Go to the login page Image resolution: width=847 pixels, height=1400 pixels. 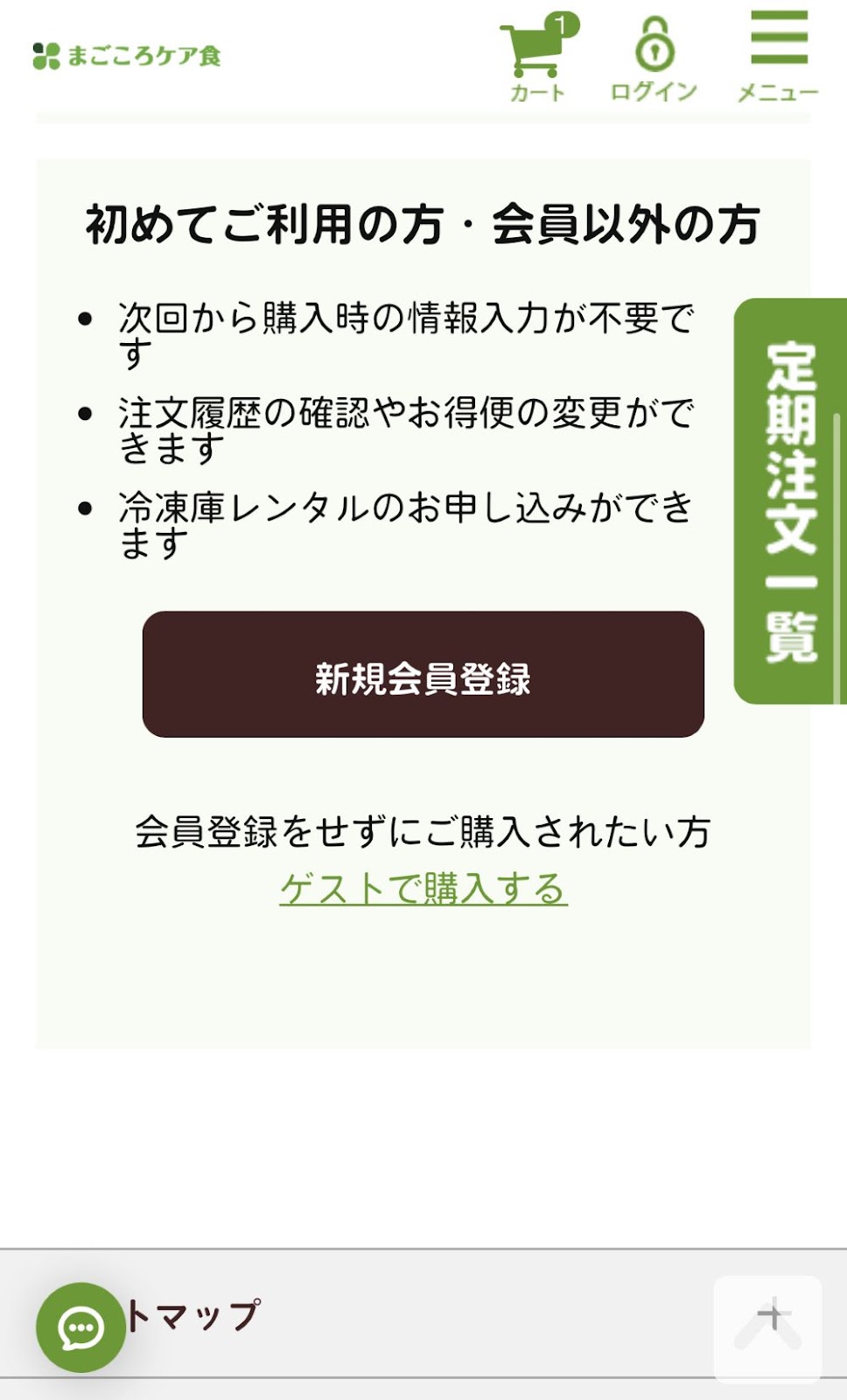point(654,59)
